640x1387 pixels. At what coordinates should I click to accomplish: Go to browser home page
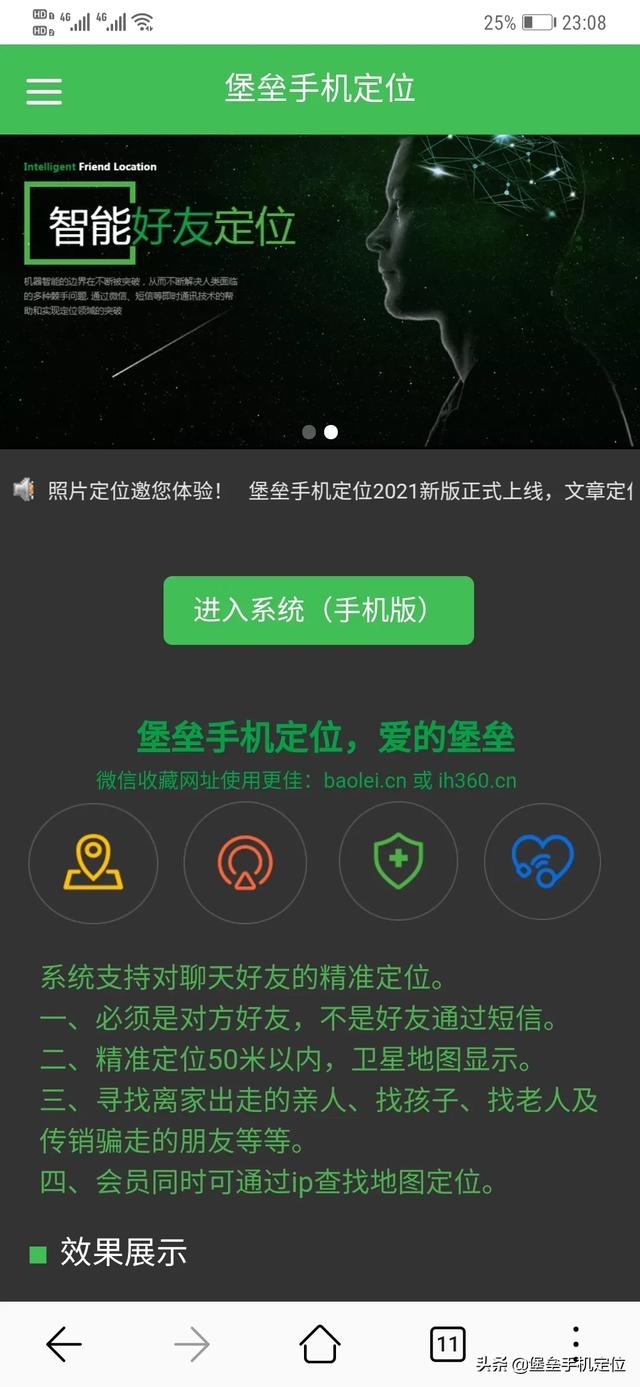[320, 1344]
